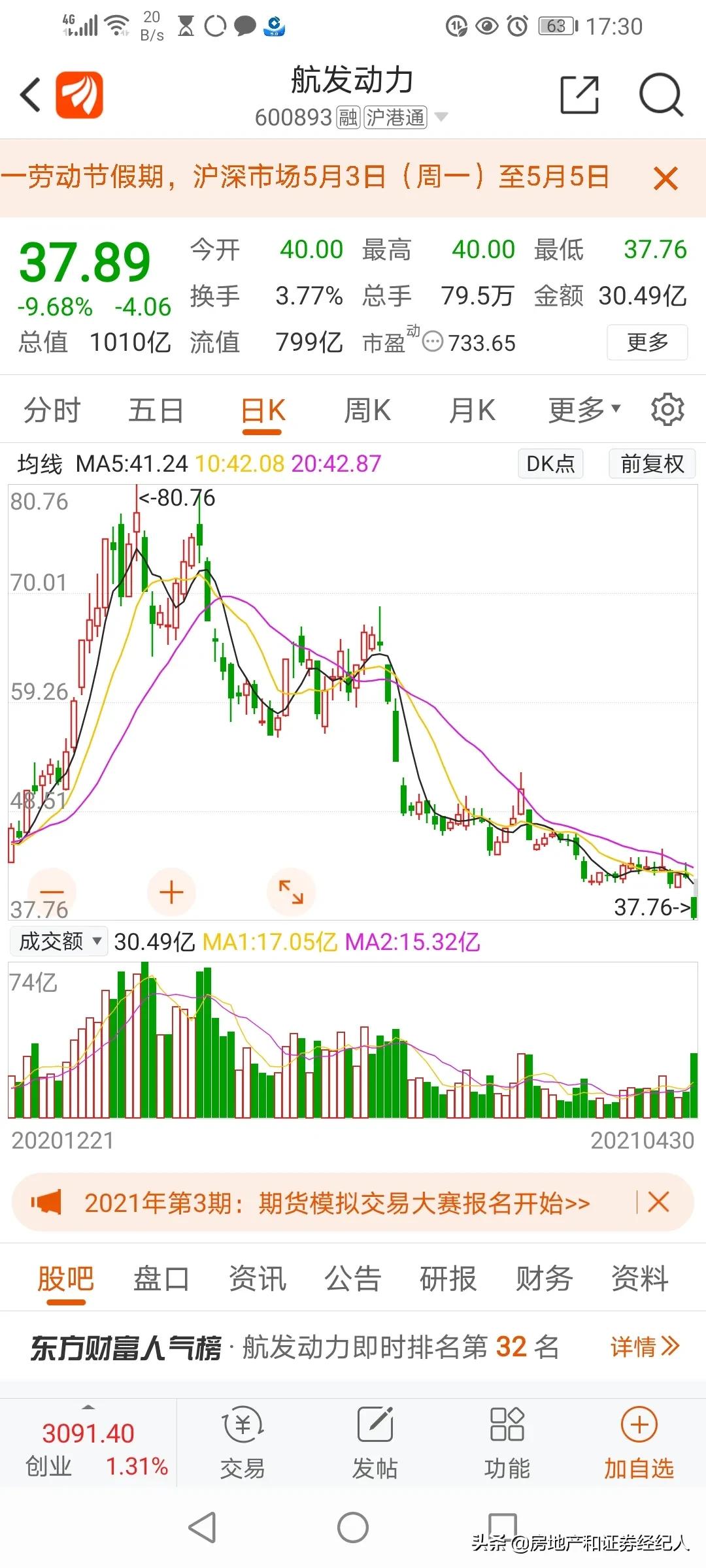
Task: Tap the 更多 quote details button
Action: [x=647, y=341]
